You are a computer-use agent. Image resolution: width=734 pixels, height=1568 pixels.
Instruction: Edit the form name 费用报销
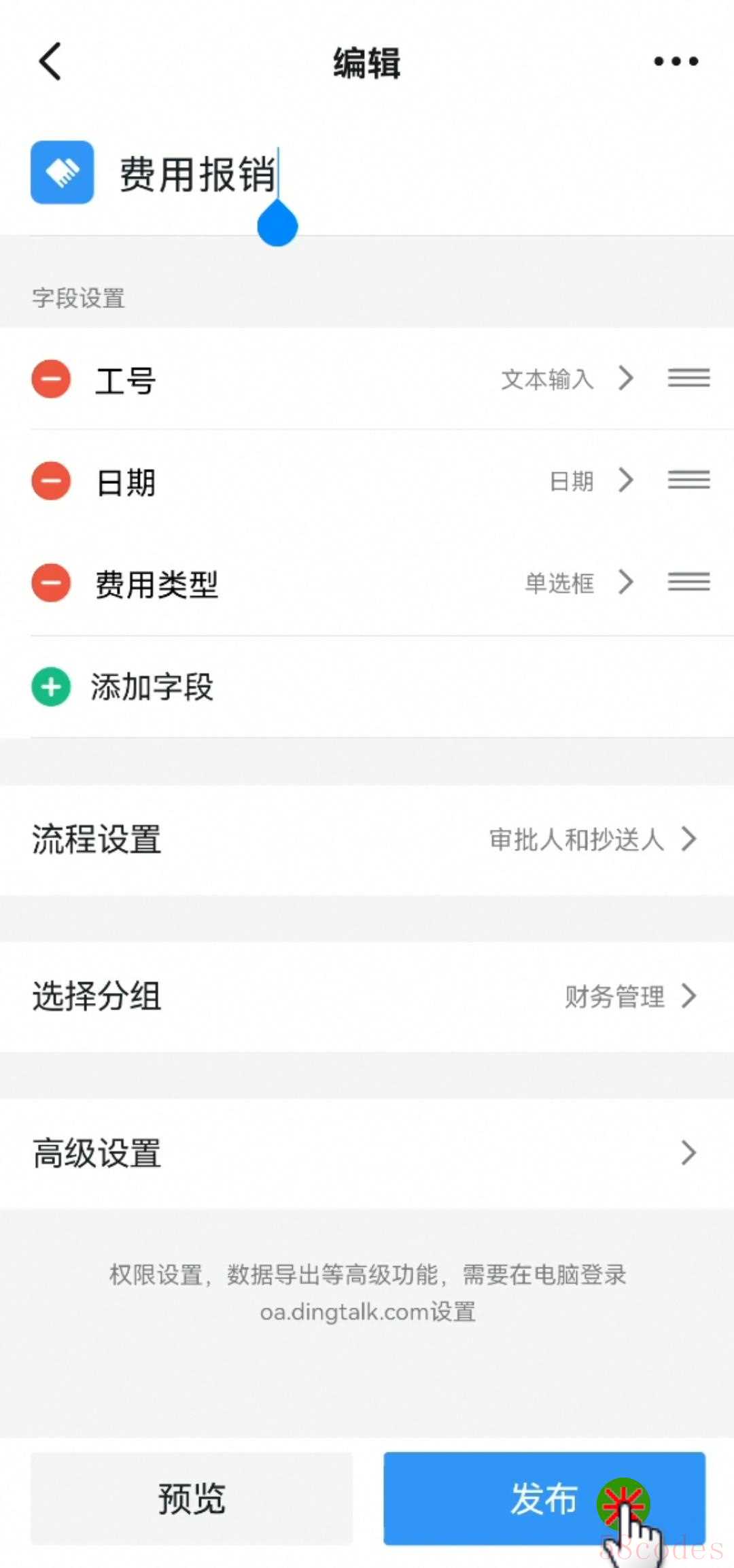click(198, 174)
